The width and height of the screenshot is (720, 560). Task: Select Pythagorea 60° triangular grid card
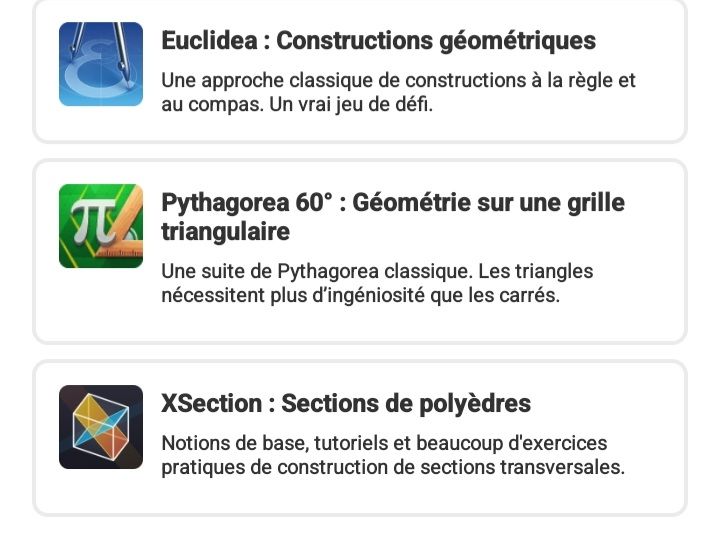click(x=360, y=250)
